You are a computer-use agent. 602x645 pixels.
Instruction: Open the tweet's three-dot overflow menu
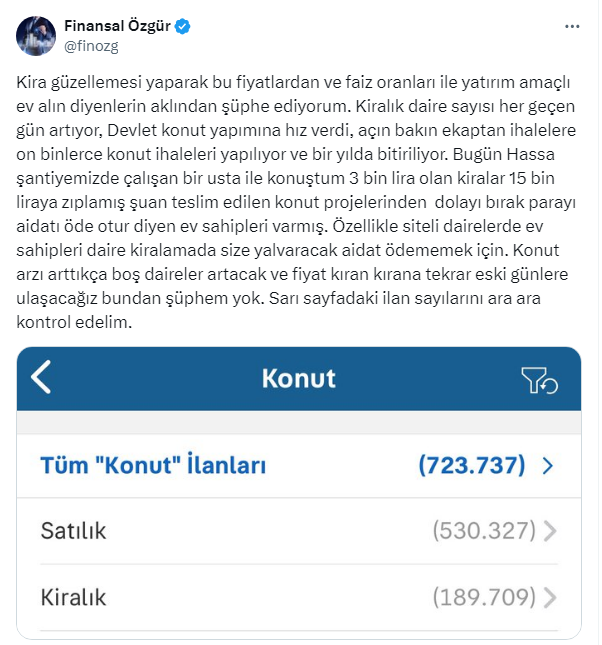(x=570, y=25)
